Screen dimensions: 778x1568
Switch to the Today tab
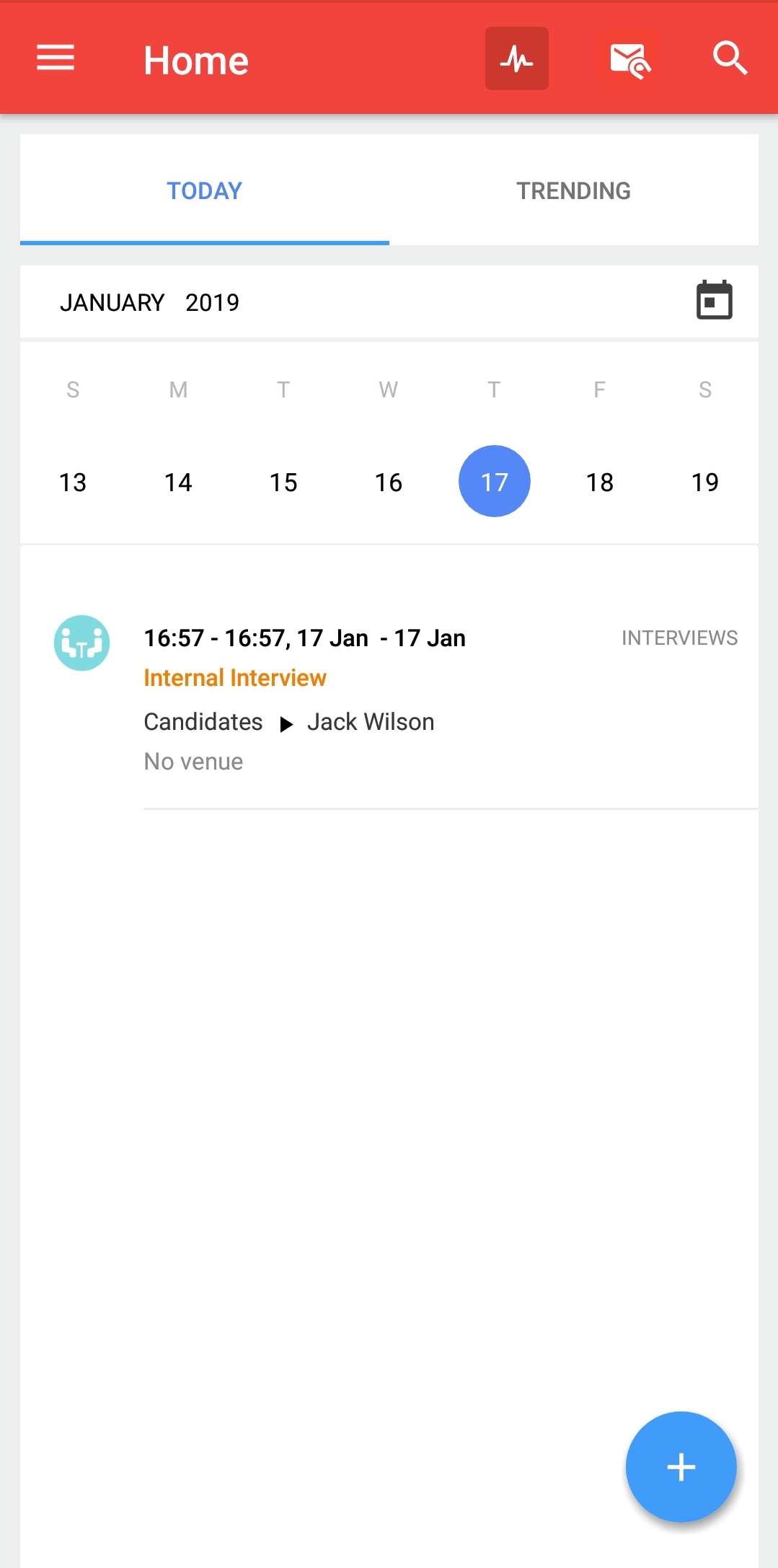205,190
